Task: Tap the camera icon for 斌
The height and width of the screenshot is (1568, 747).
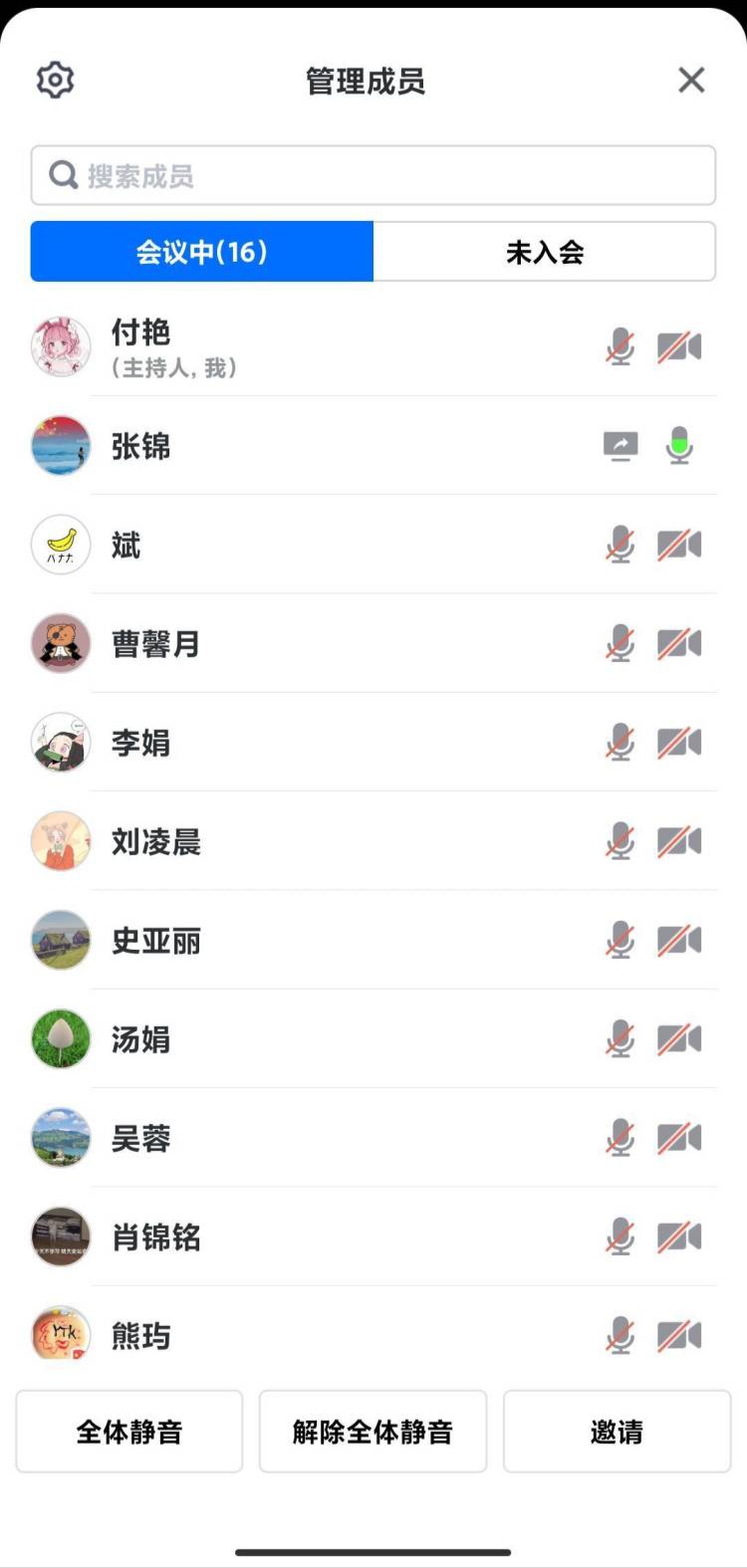Action: pos(679,545)
